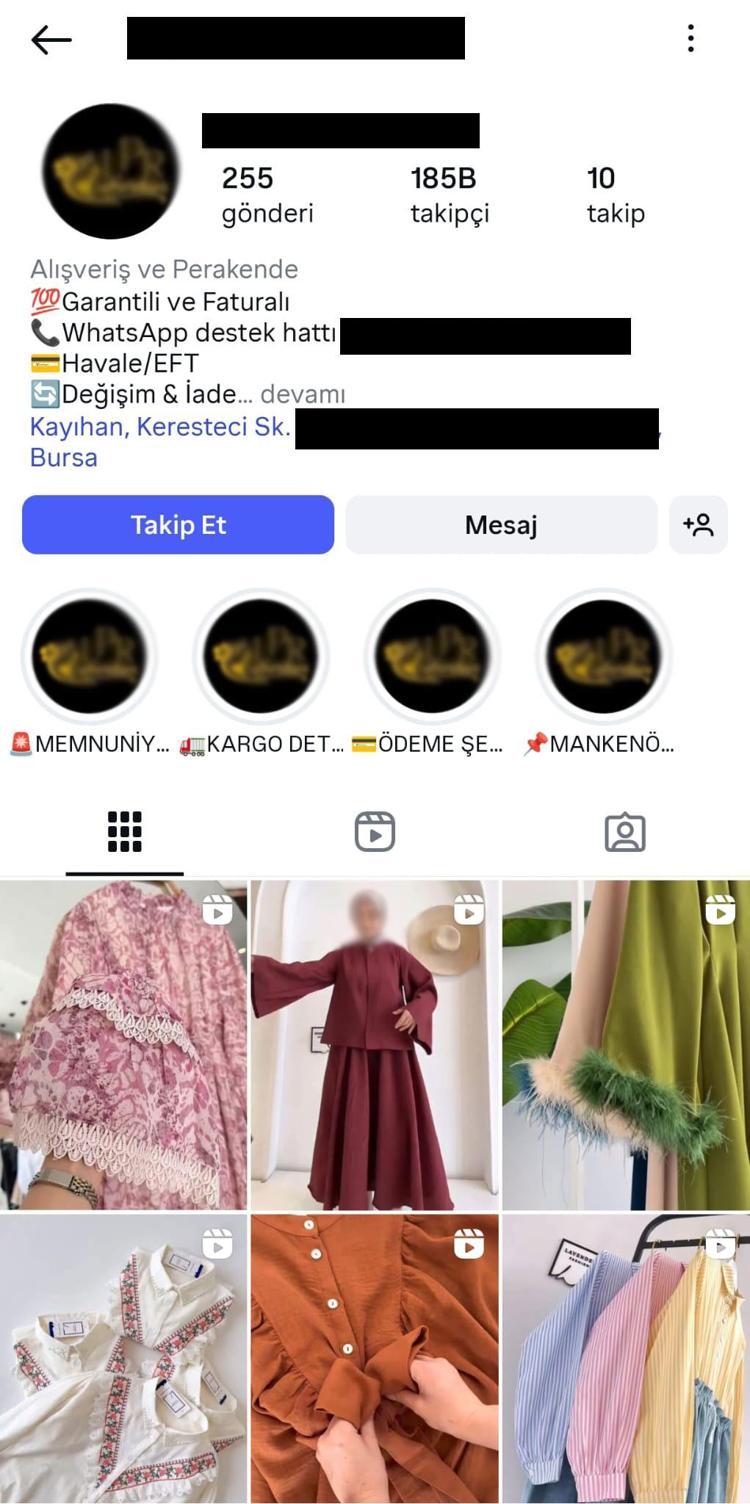Switch to the posts grid tab
The width and height of the screenshot is (750, 1504).
125,832
